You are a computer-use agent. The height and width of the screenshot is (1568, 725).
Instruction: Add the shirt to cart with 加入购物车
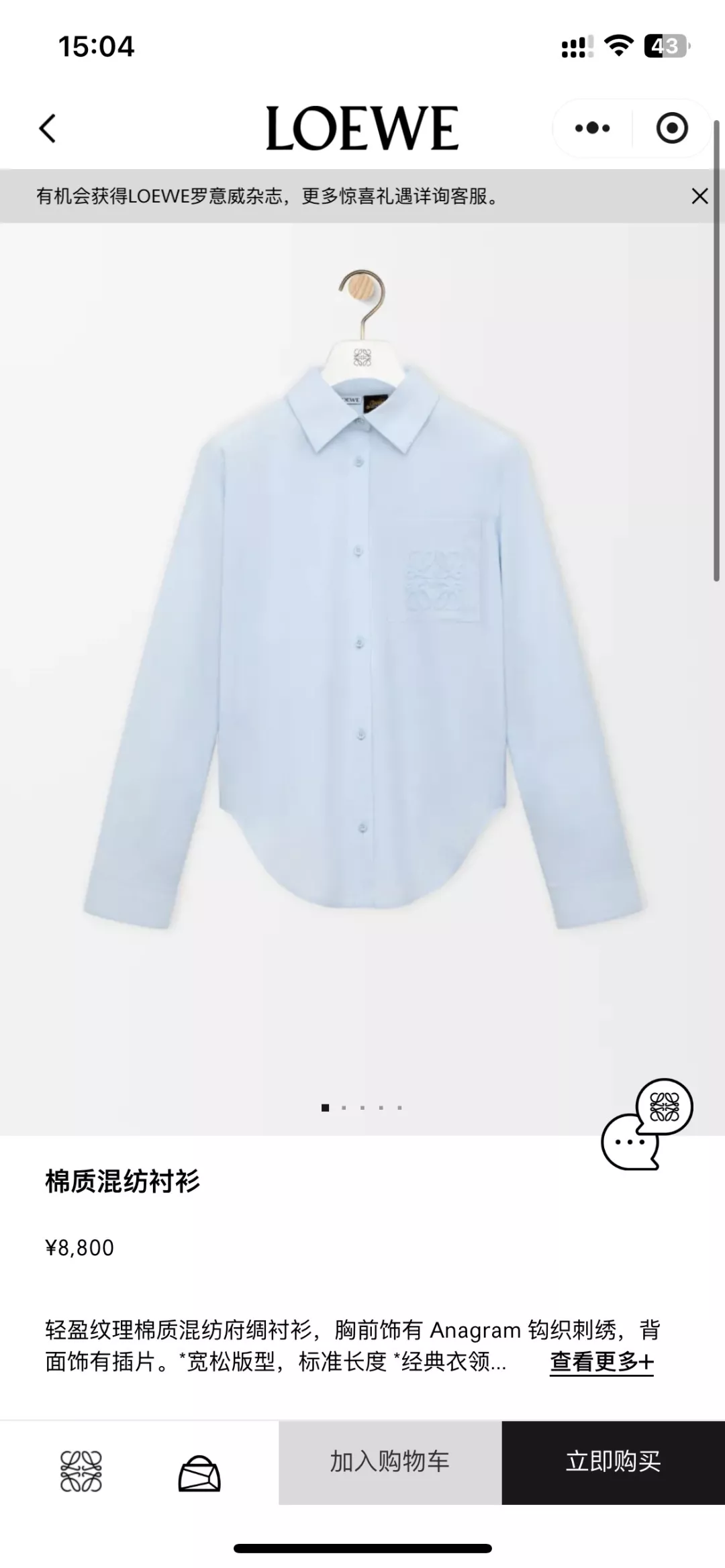(390, 1461)
